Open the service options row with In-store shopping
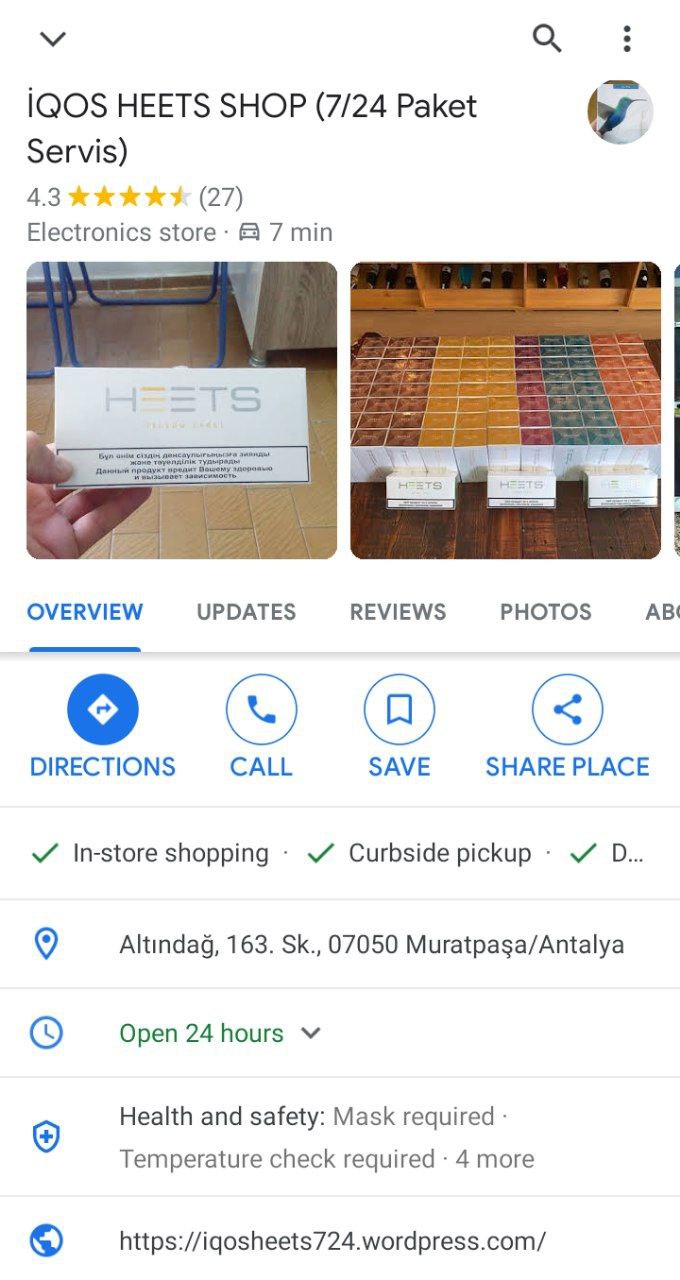Screen dimensions: 680x1280 coord(340,853)
